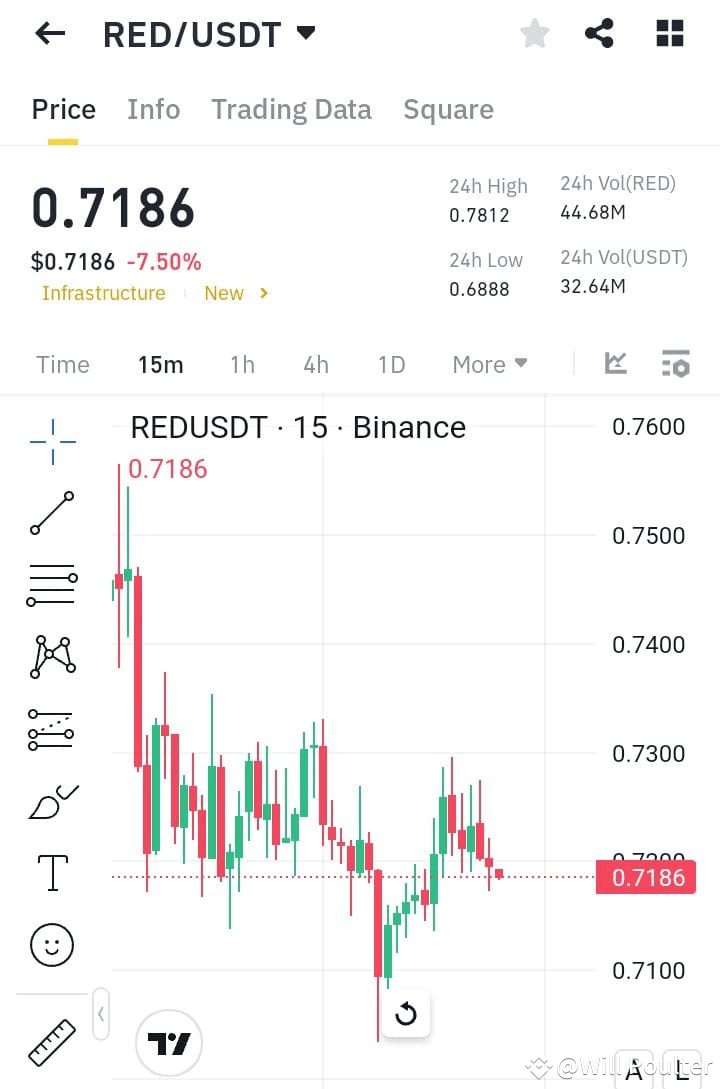720x1089 pixels.
Task: Select the brush drawing tool
Action: tap(52, 800)
